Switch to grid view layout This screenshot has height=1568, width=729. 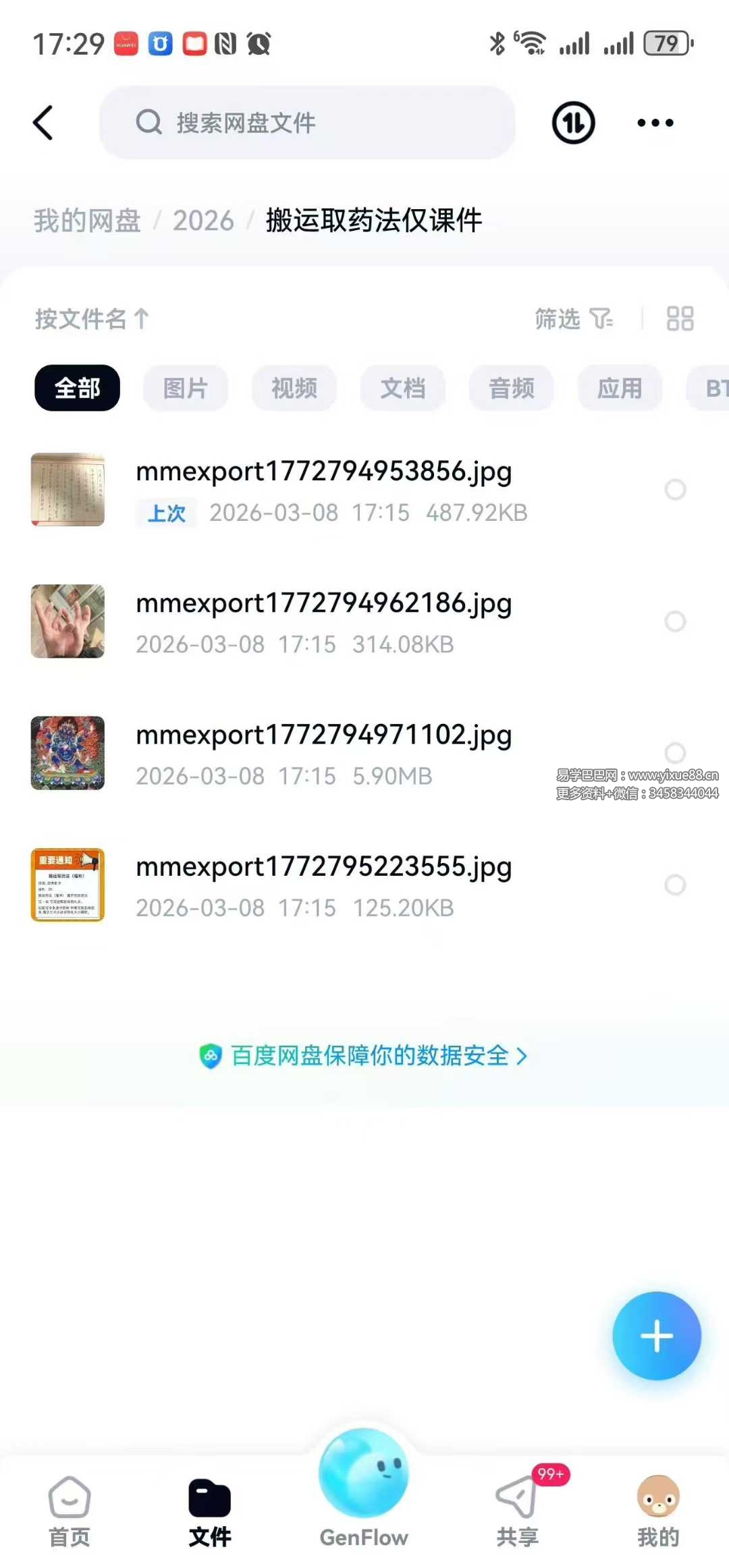point(679,318)
